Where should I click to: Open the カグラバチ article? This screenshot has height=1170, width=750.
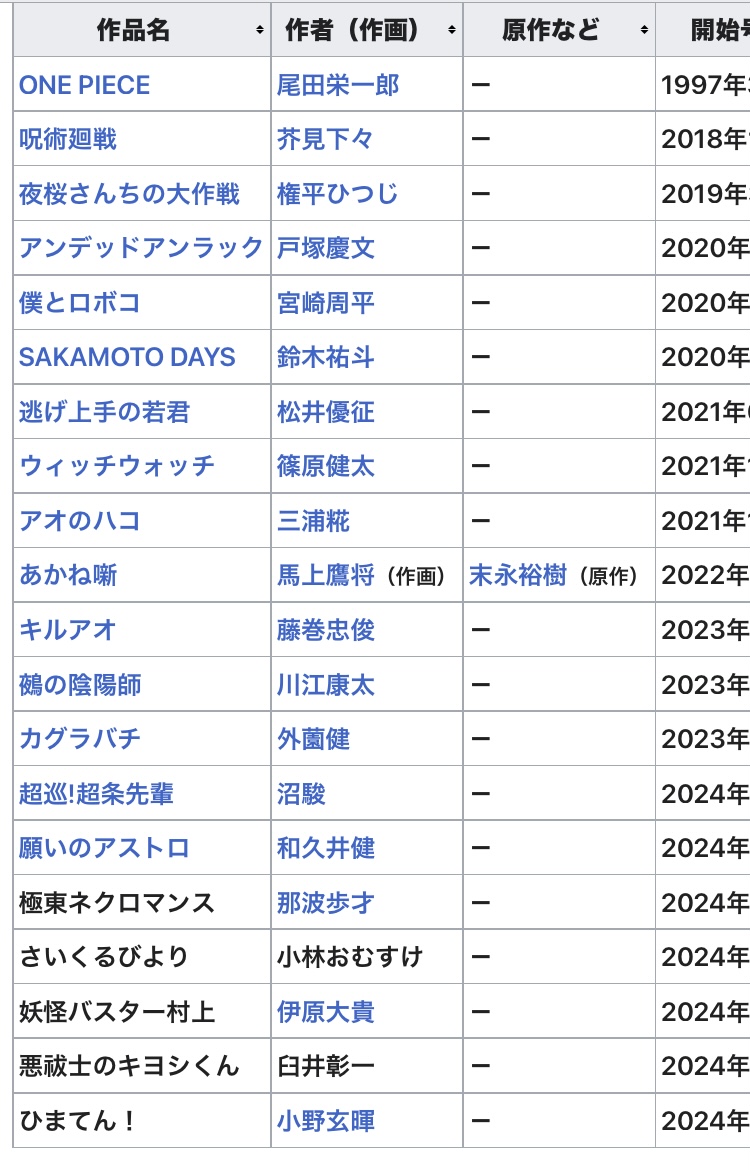tap(80, 739)
